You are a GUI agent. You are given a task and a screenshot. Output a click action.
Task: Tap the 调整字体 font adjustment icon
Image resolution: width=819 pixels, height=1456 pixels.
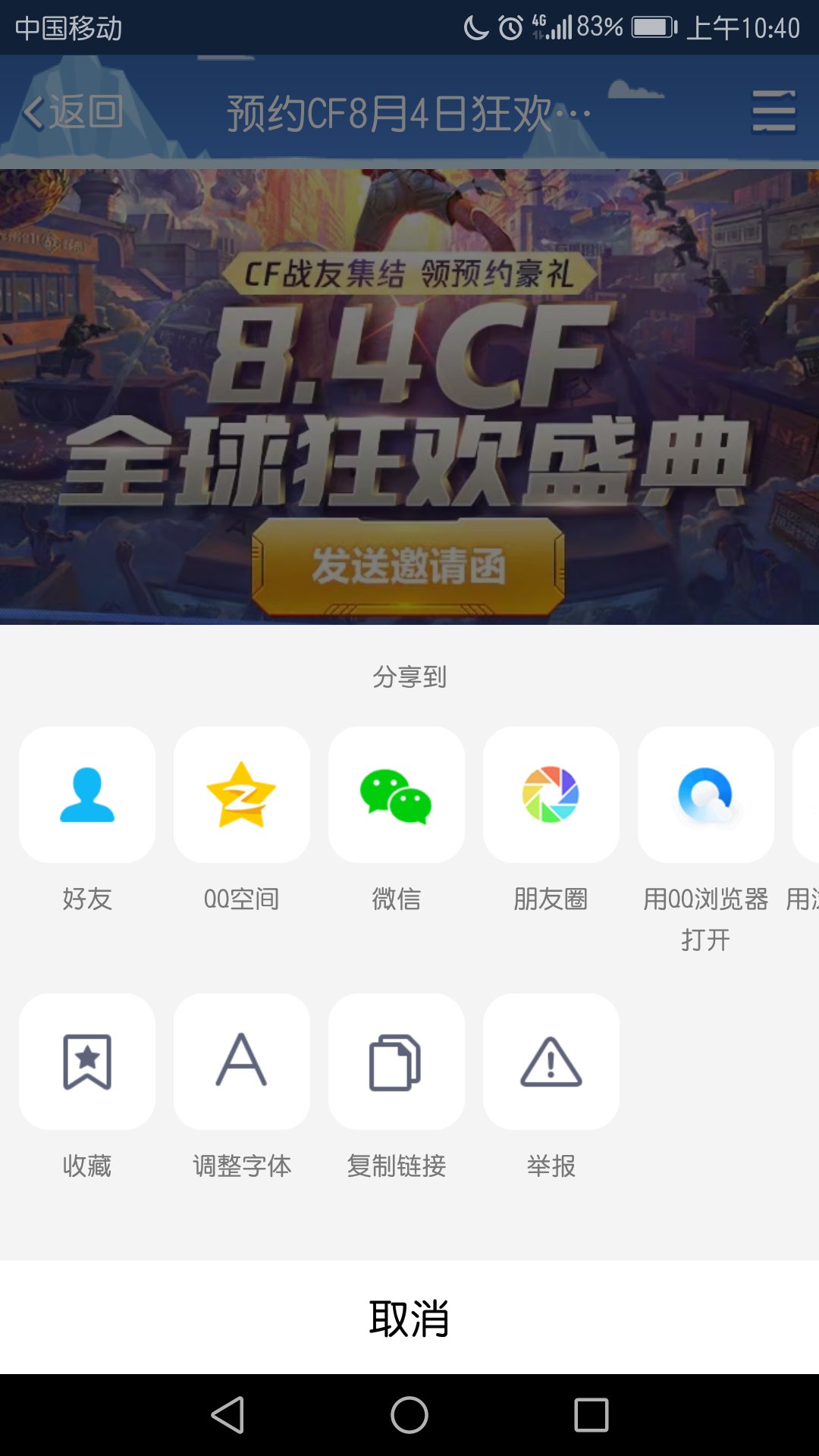[x=241, y=1062]
